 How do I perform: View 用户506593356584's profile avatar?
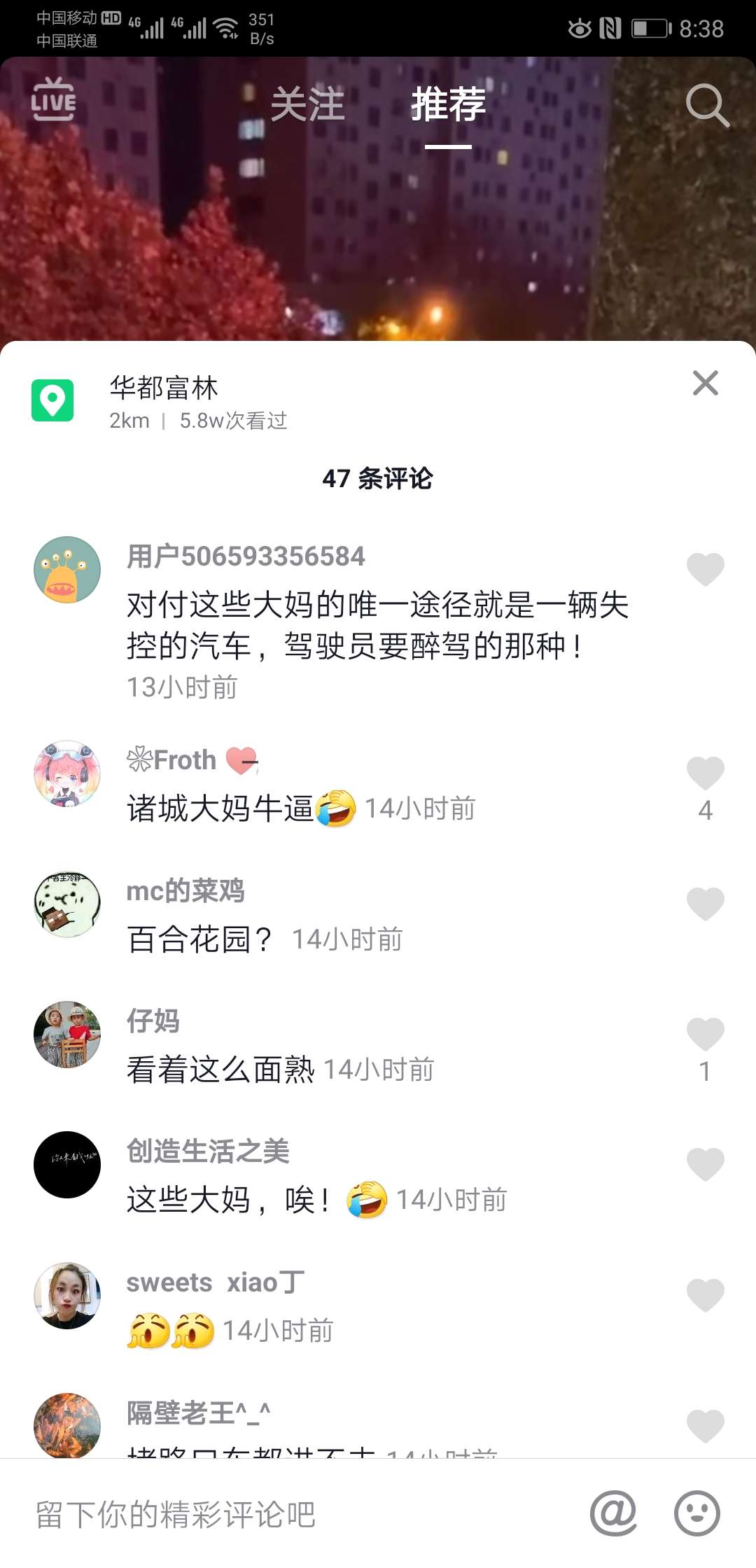click(x=67, y=570)
